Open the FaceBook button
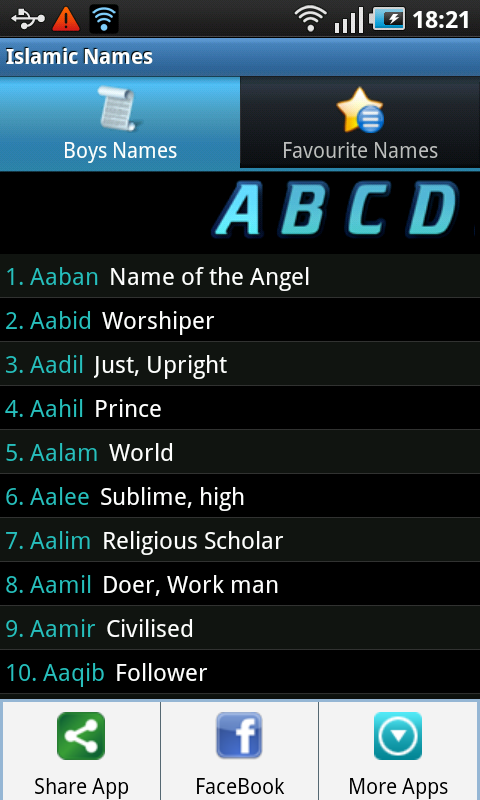 pyautogui.click(x=239, y=751)
